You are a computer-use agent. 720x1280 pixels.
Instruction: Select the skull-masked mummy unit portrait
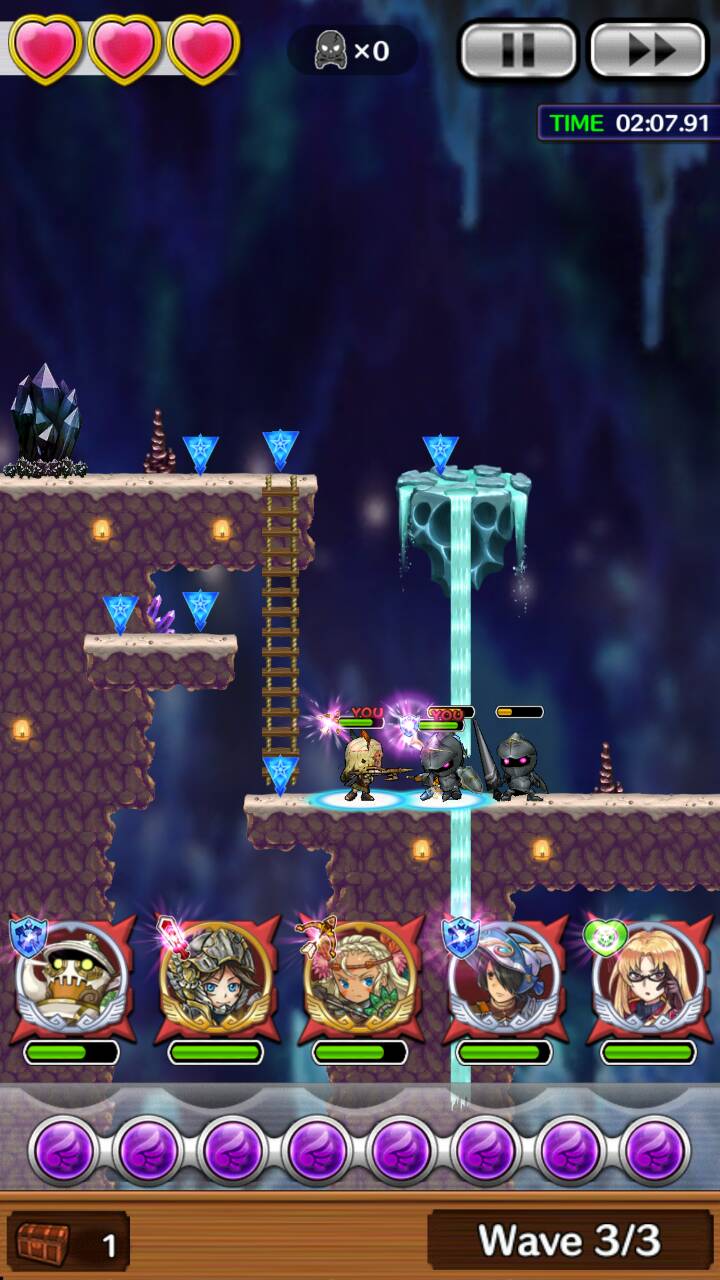[71, 978]
